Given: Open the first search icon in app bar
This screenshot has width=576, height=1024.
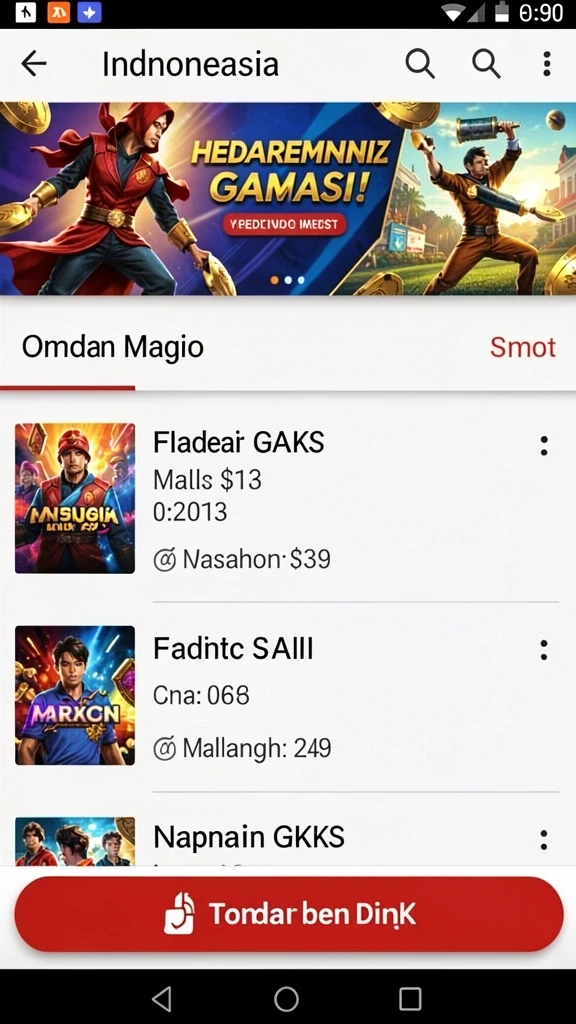Looking at the screenshot, I should [x=420, y=64].
